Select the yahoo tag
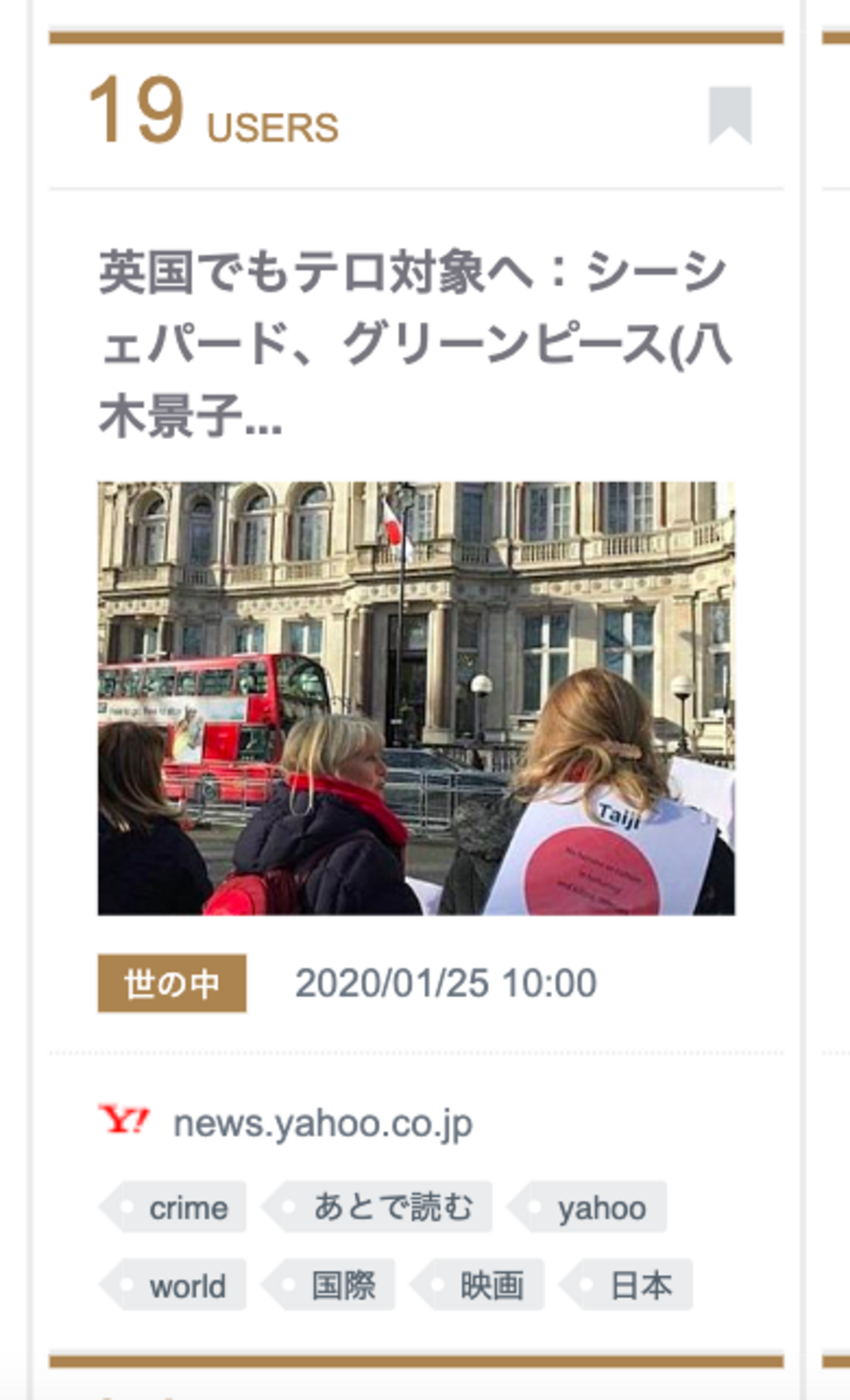850x1400 pixels. click(x=600, y=1208)
